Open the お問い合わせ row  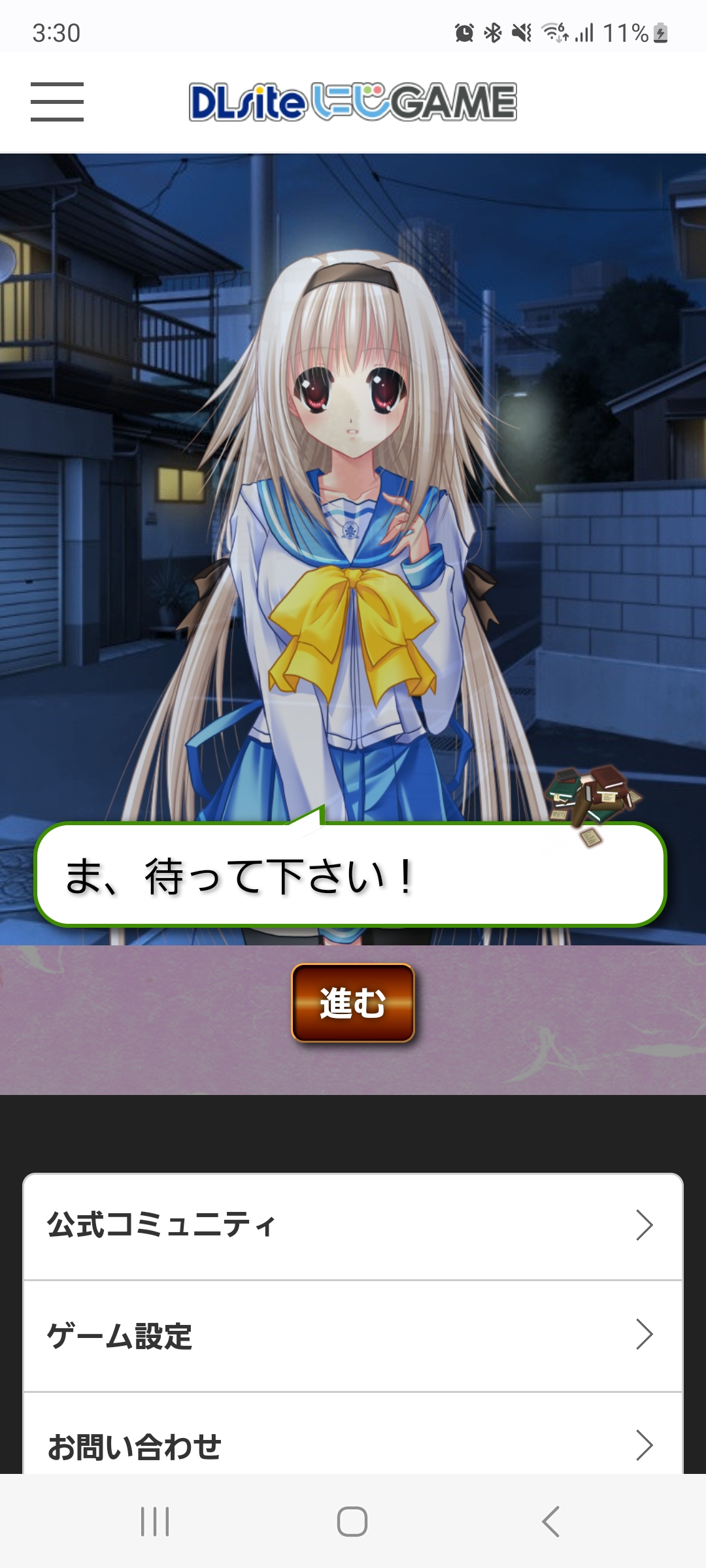pyautogui.click(x=353, y=1444)
